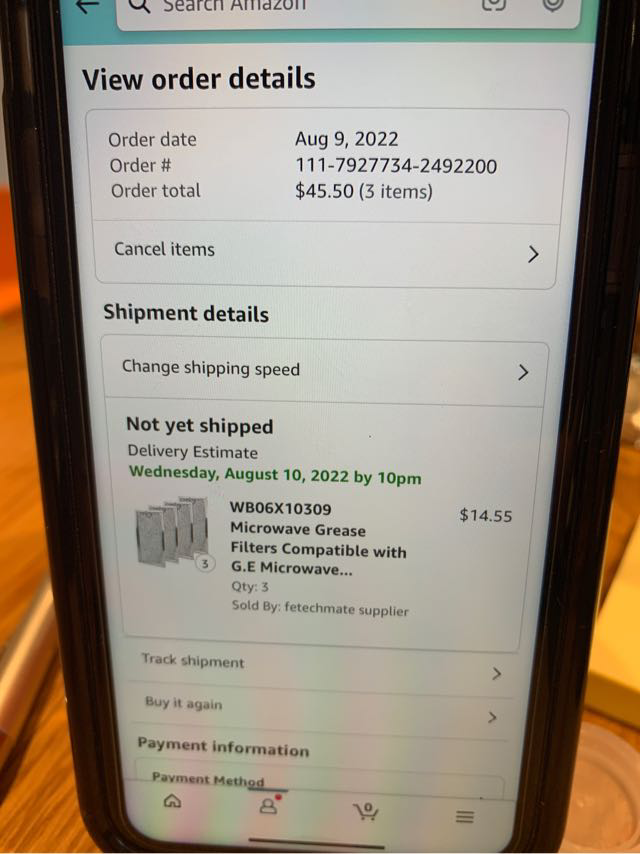
Task: Switch to the Home tab
Action: (172, 803)
